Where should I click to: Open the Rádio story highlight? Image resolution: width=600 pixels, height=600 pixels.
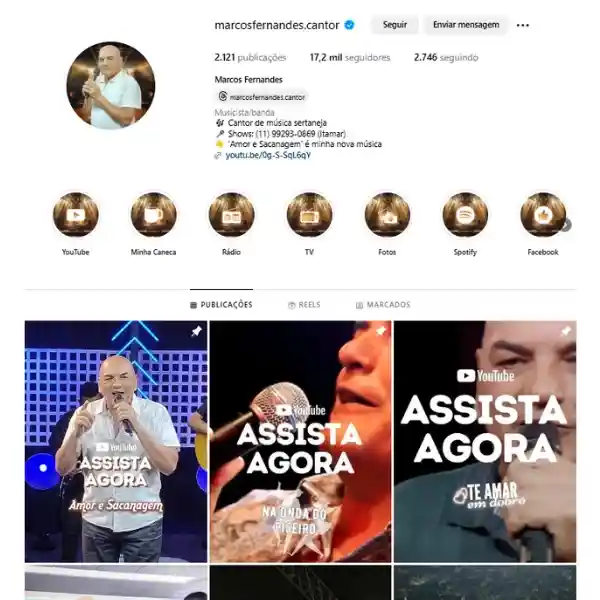click(231, 215)
